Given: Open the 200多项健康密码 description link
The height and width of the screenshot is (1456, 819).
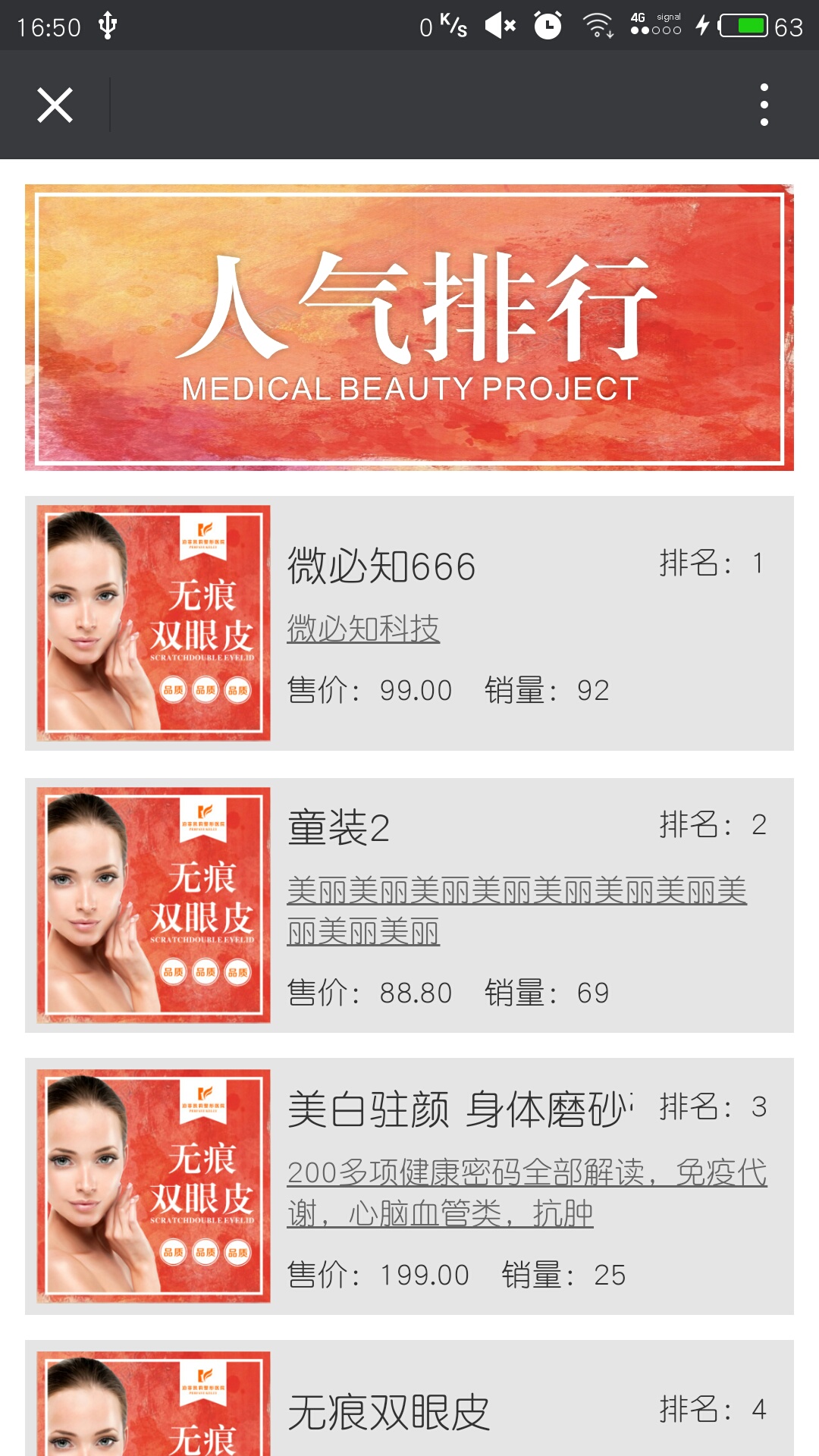Looking at the screenshot, I should [x=526, y=1192].
